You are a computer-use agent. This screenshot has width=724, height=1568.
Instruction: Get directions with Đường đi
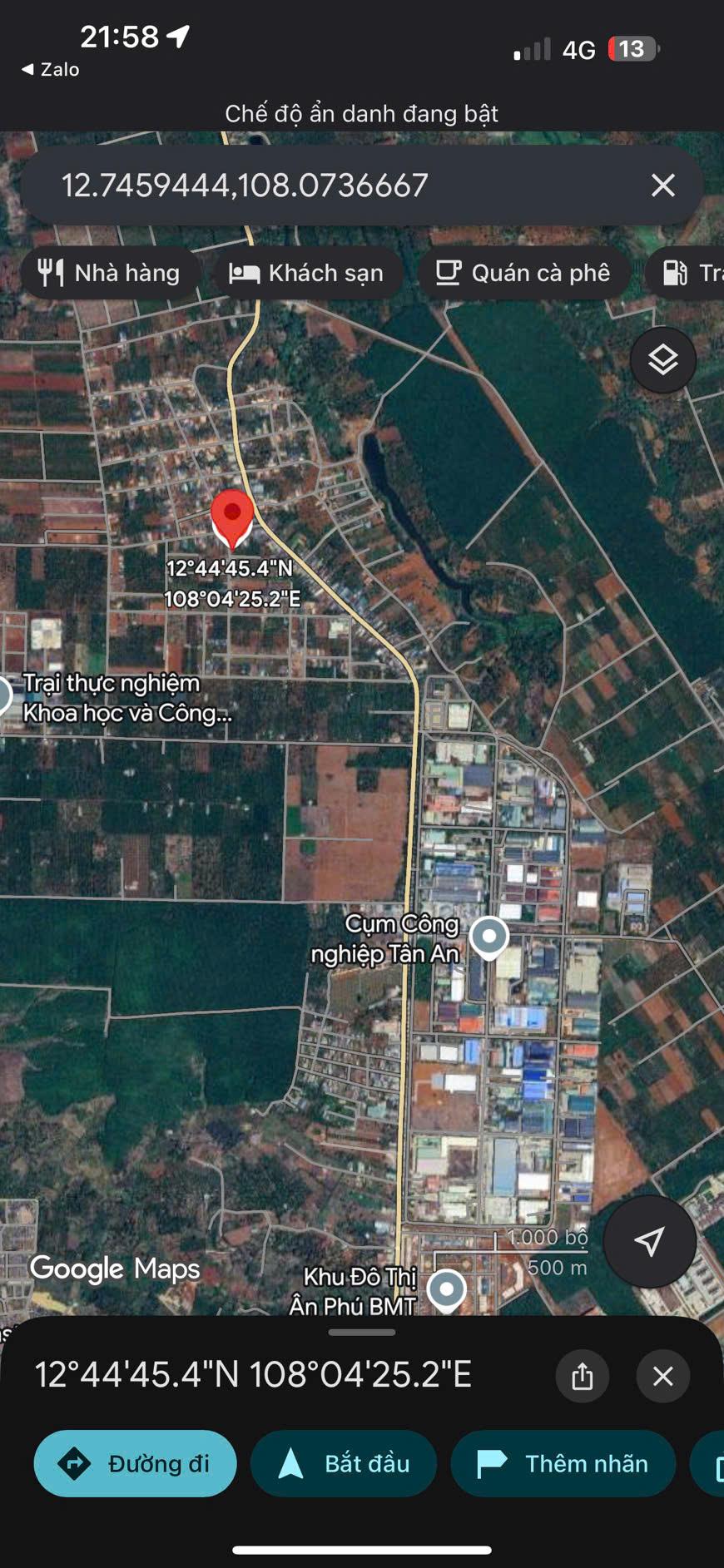tap(136, 1463)
